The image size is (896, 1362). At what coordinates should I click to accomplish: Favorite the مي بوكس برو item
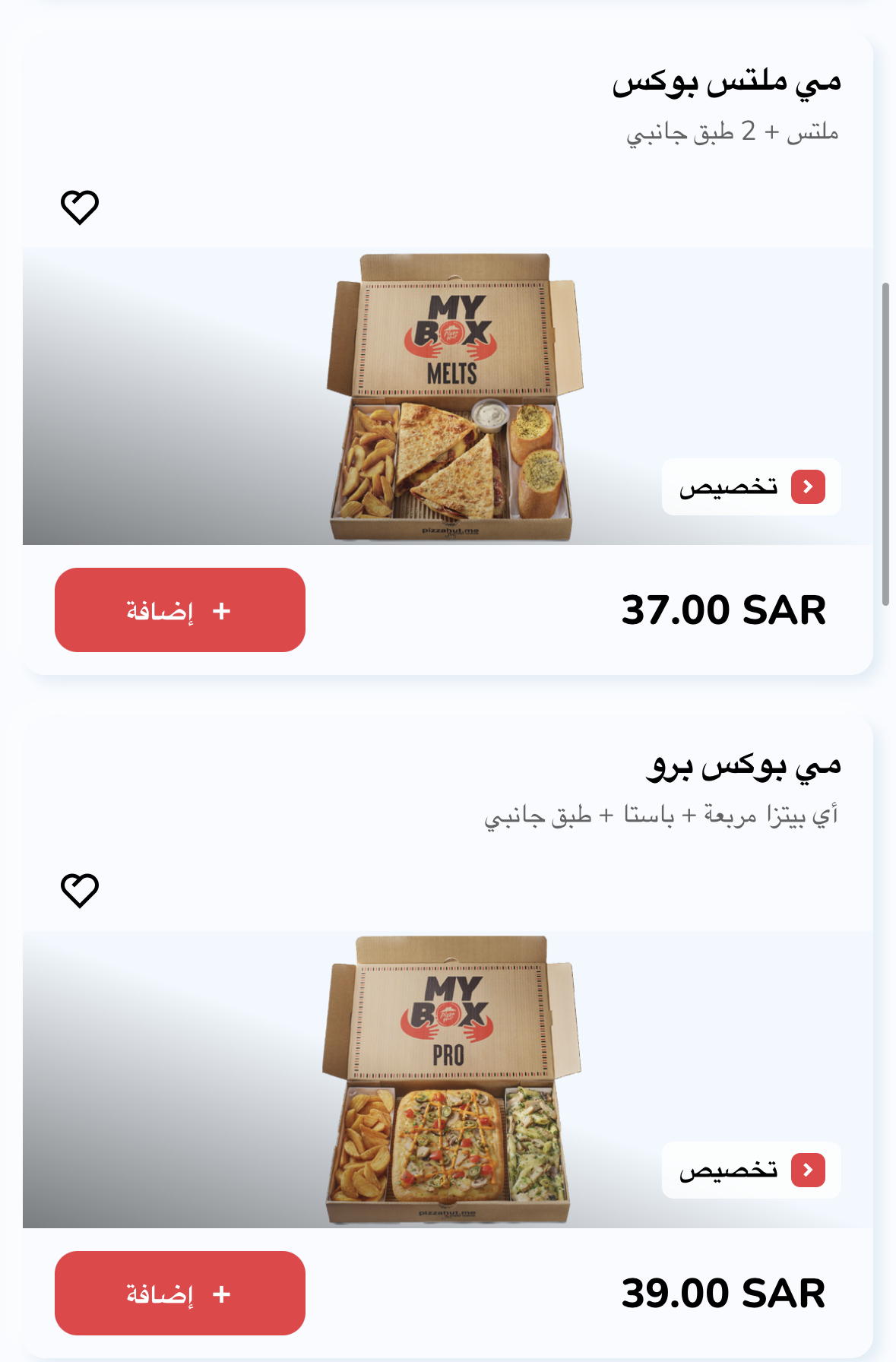80,890
